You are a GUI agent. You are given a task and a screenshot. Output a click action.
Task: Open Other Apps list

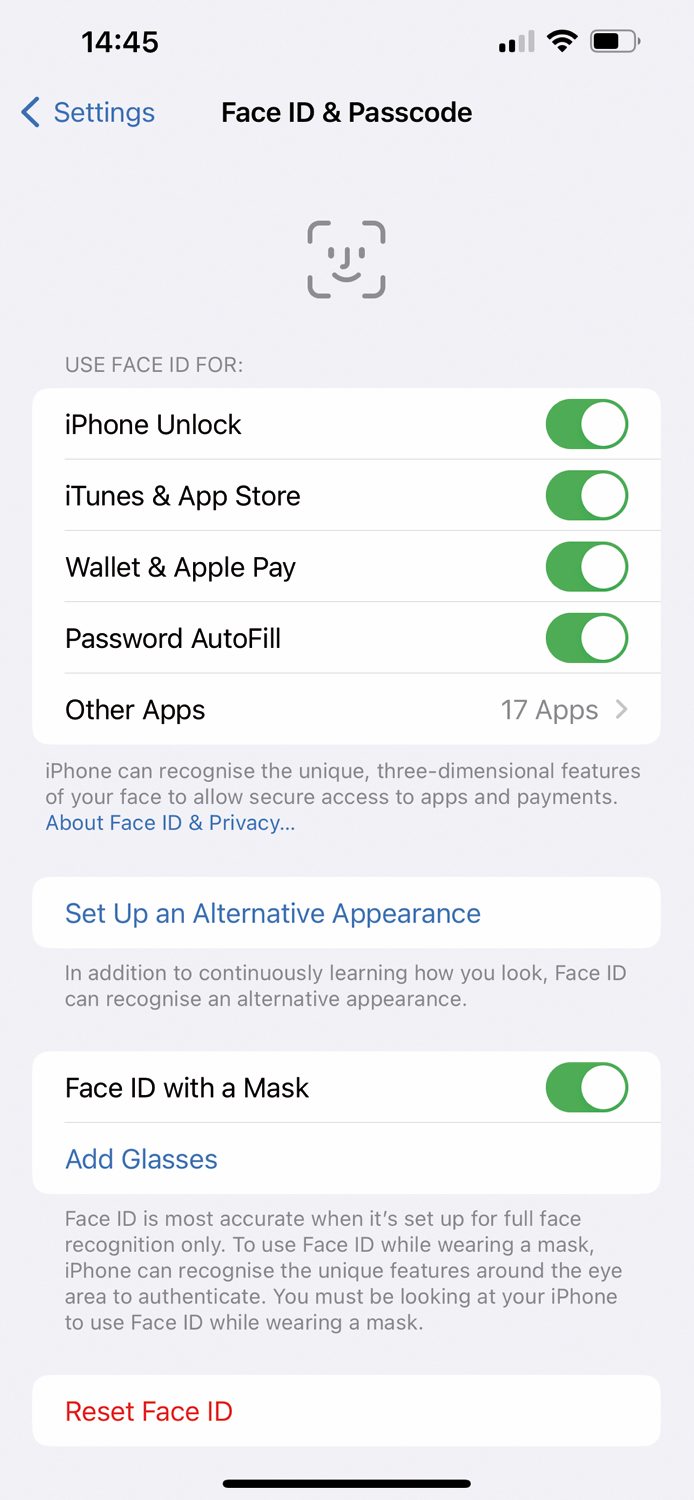point(347,709)
